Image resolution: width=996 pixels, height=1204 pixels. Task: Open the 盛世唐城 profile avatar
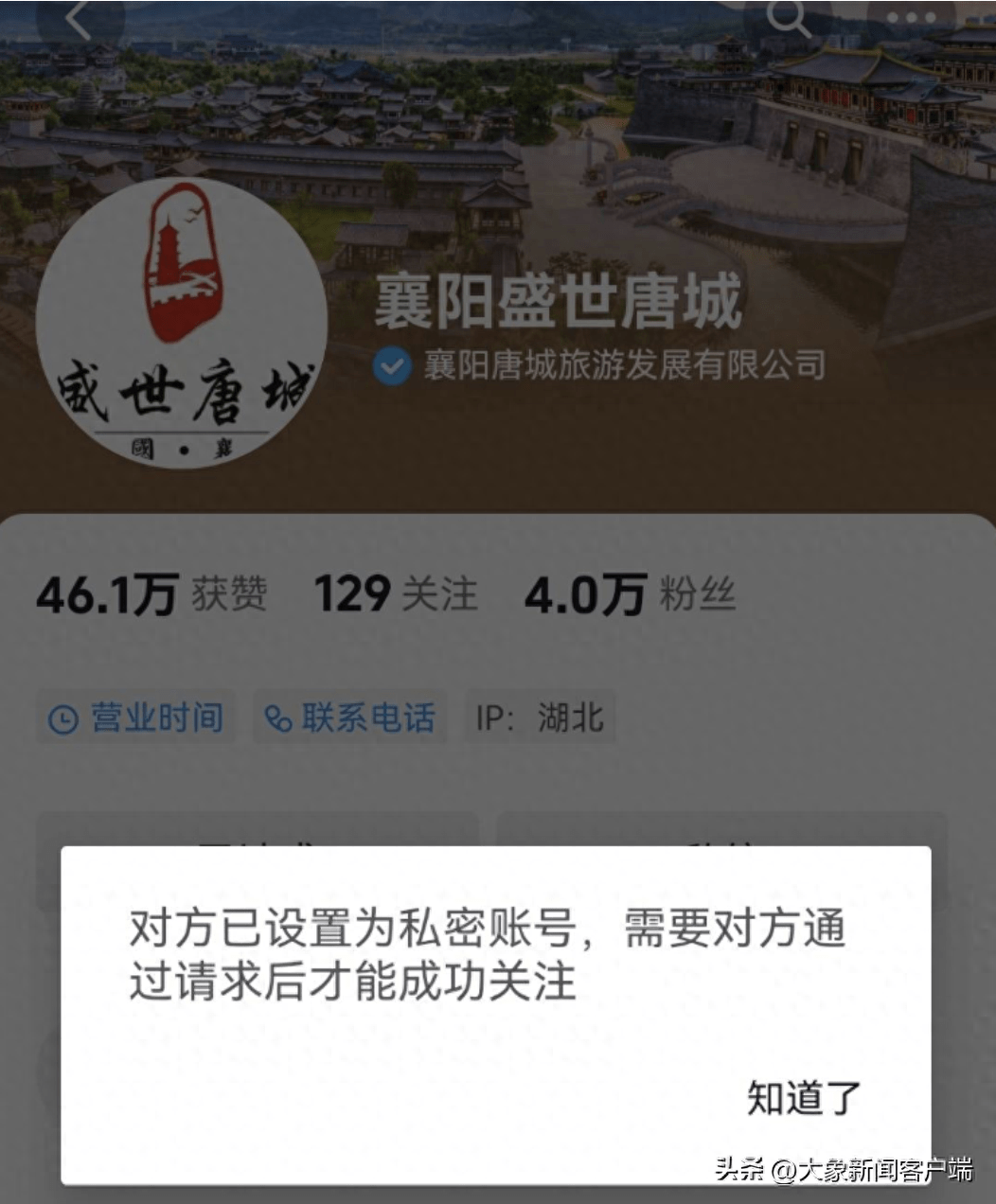click(182, 324)
